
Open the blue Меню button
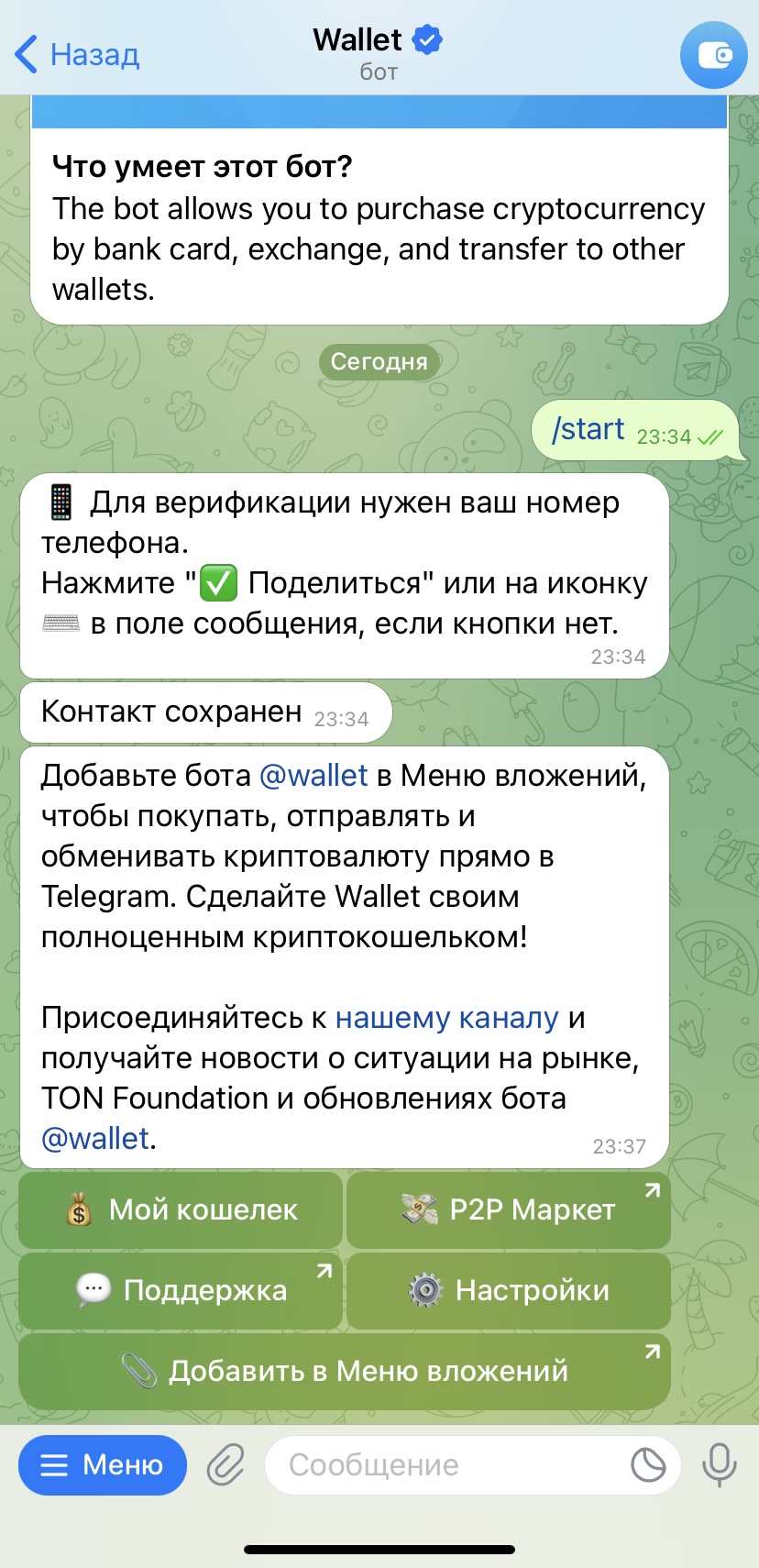tap(103, 1464)
